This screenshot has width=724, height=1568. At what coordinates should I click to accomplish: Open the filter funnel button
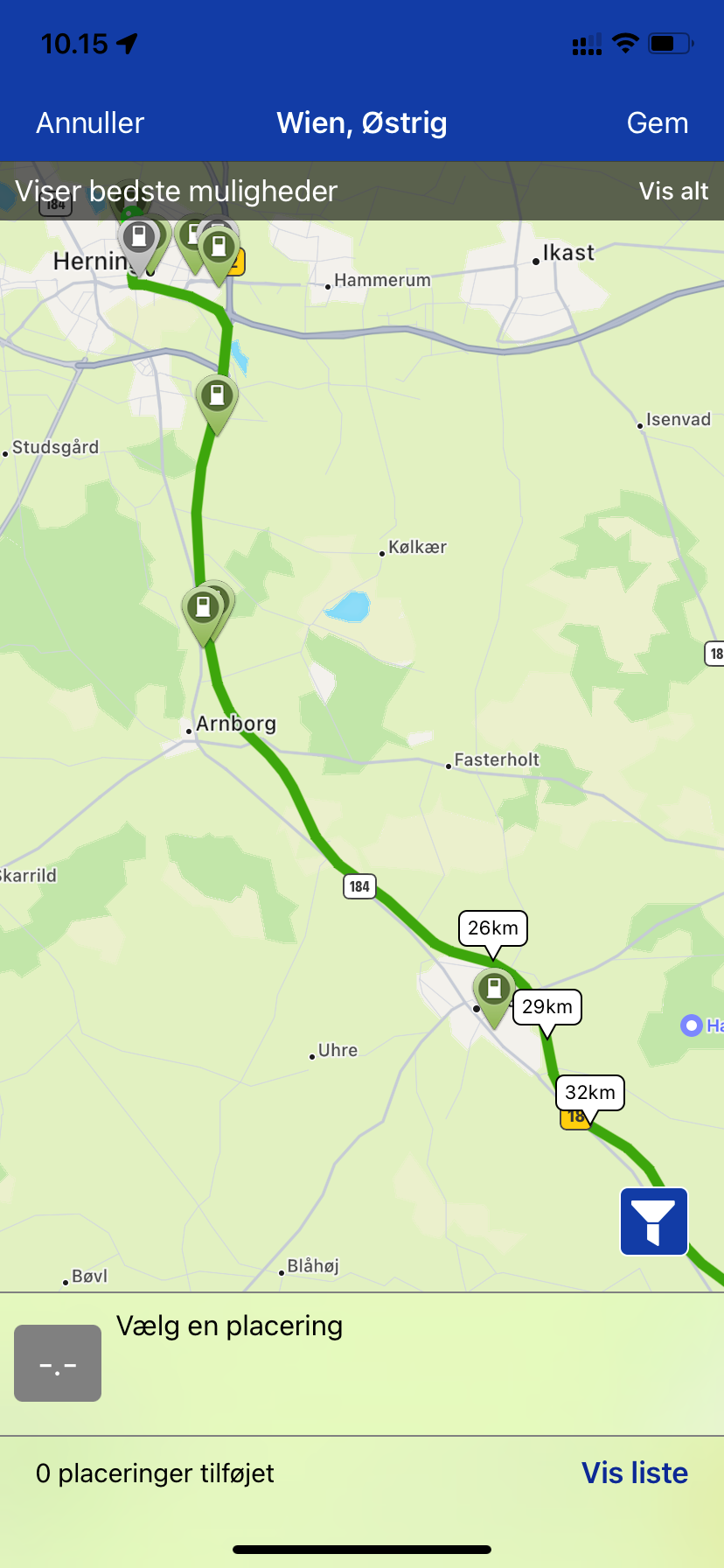pos(654,1221)
